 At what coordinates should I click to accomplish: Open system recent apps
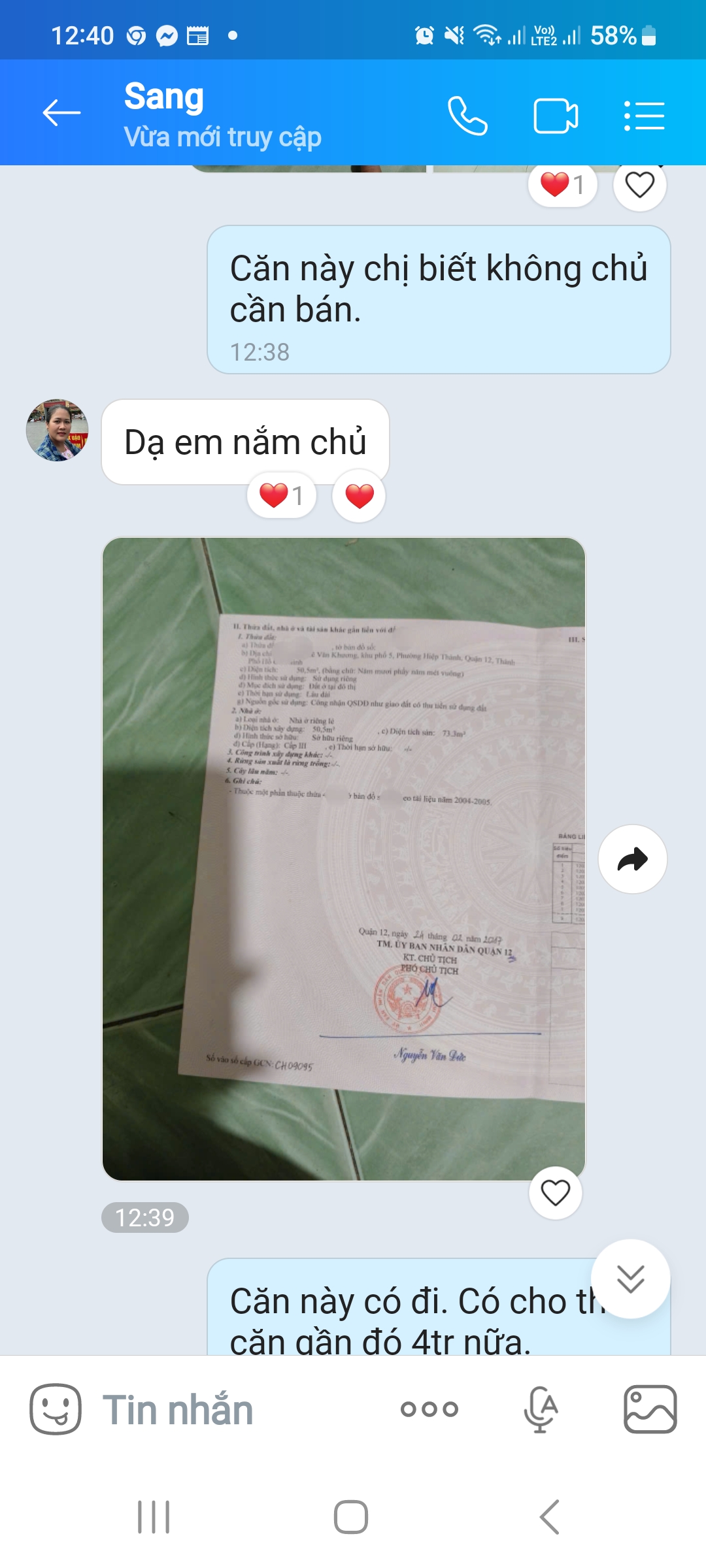[154, 1516]
